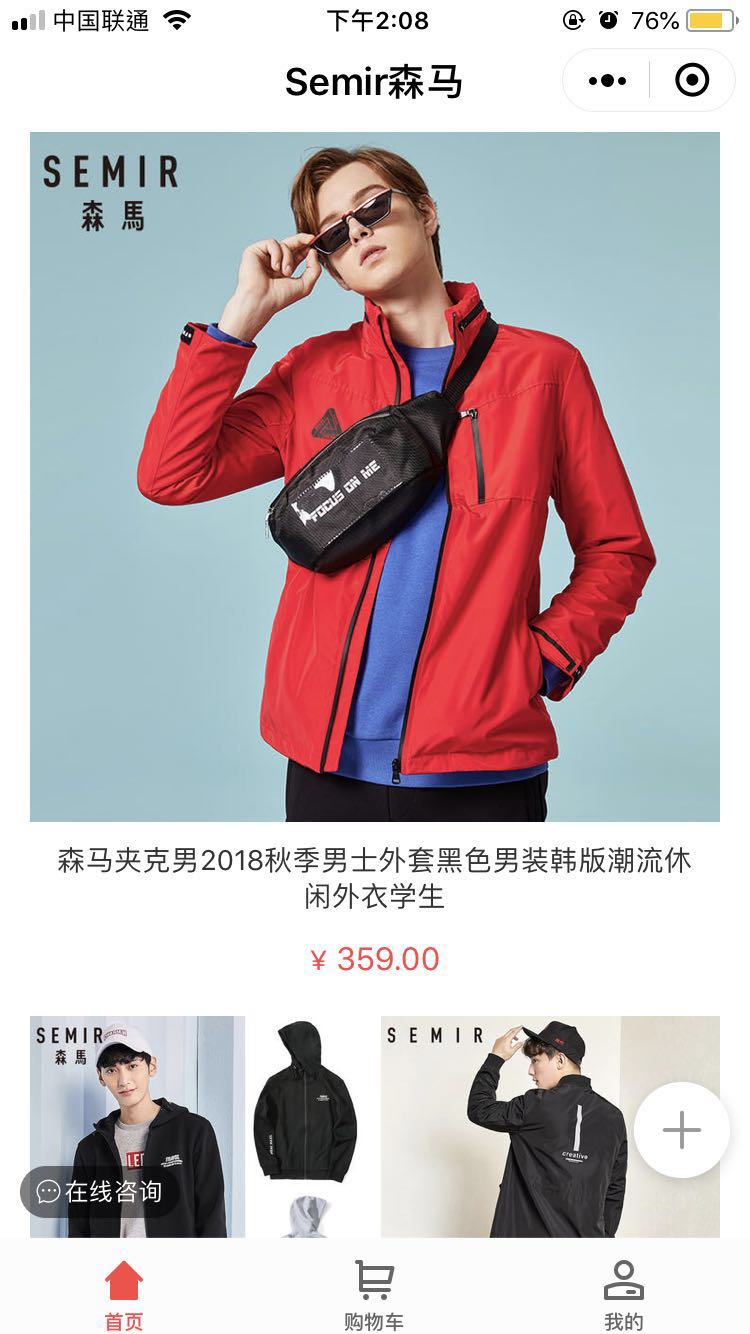Close the mini program via circle icon
750x1334 pixels.
[x=692, y=81]
